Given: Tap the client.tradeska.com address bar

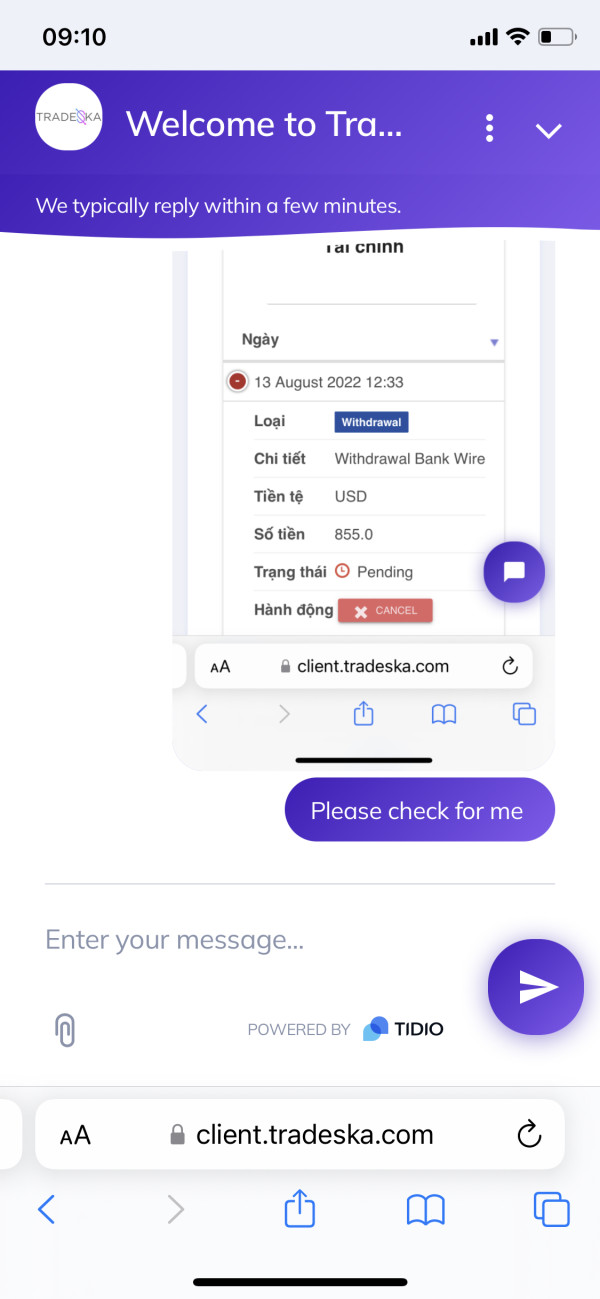Looking at the screenshot, I should pyautogui.click(x=300, y=1134).
